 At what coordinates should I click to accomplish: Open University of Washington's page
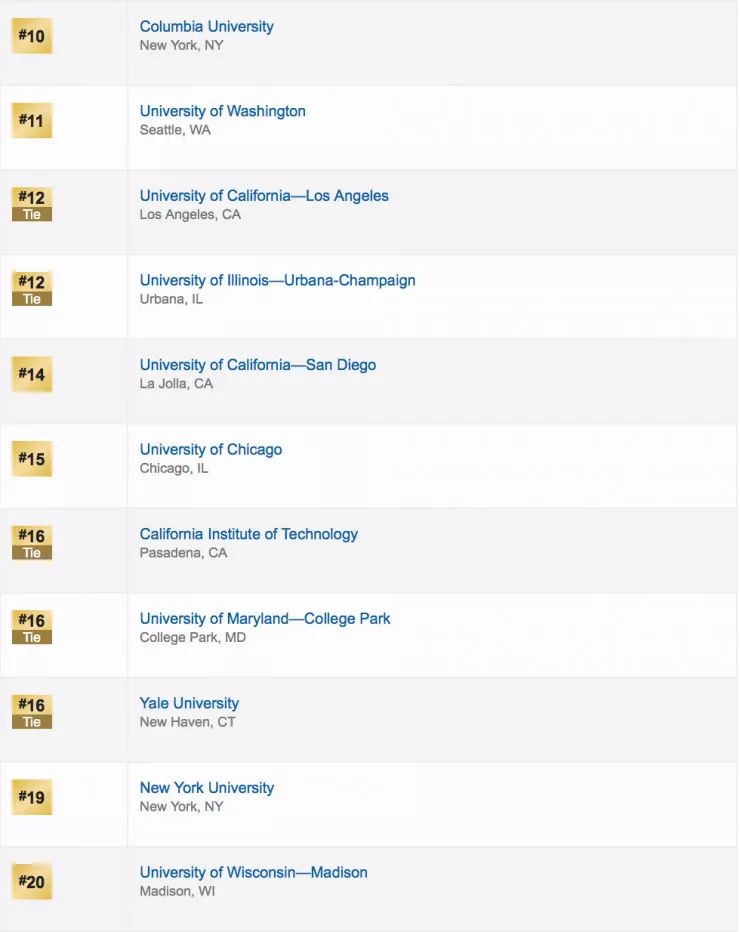tap(222, 112)
